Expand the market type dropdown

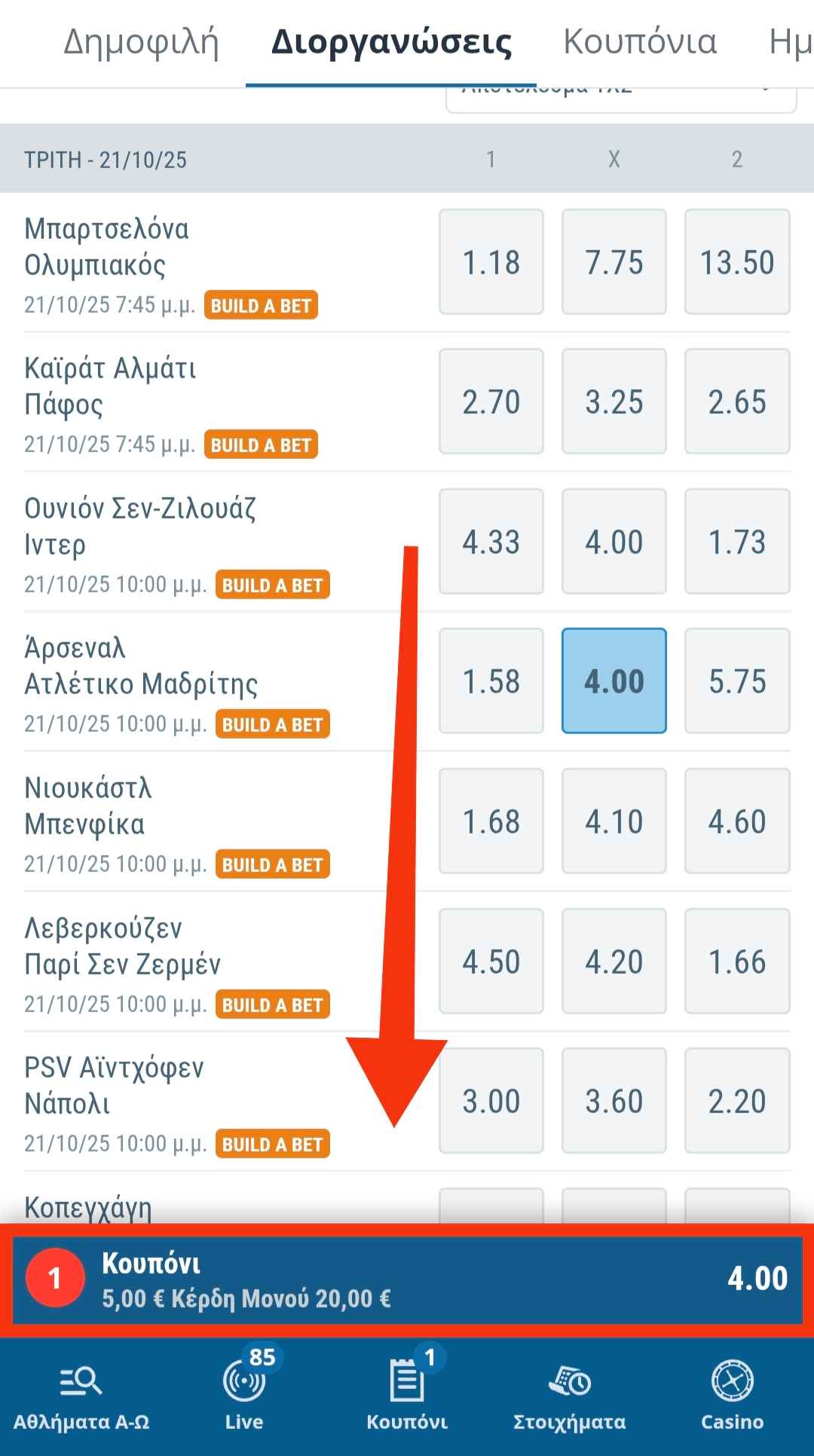pos(621,98)
